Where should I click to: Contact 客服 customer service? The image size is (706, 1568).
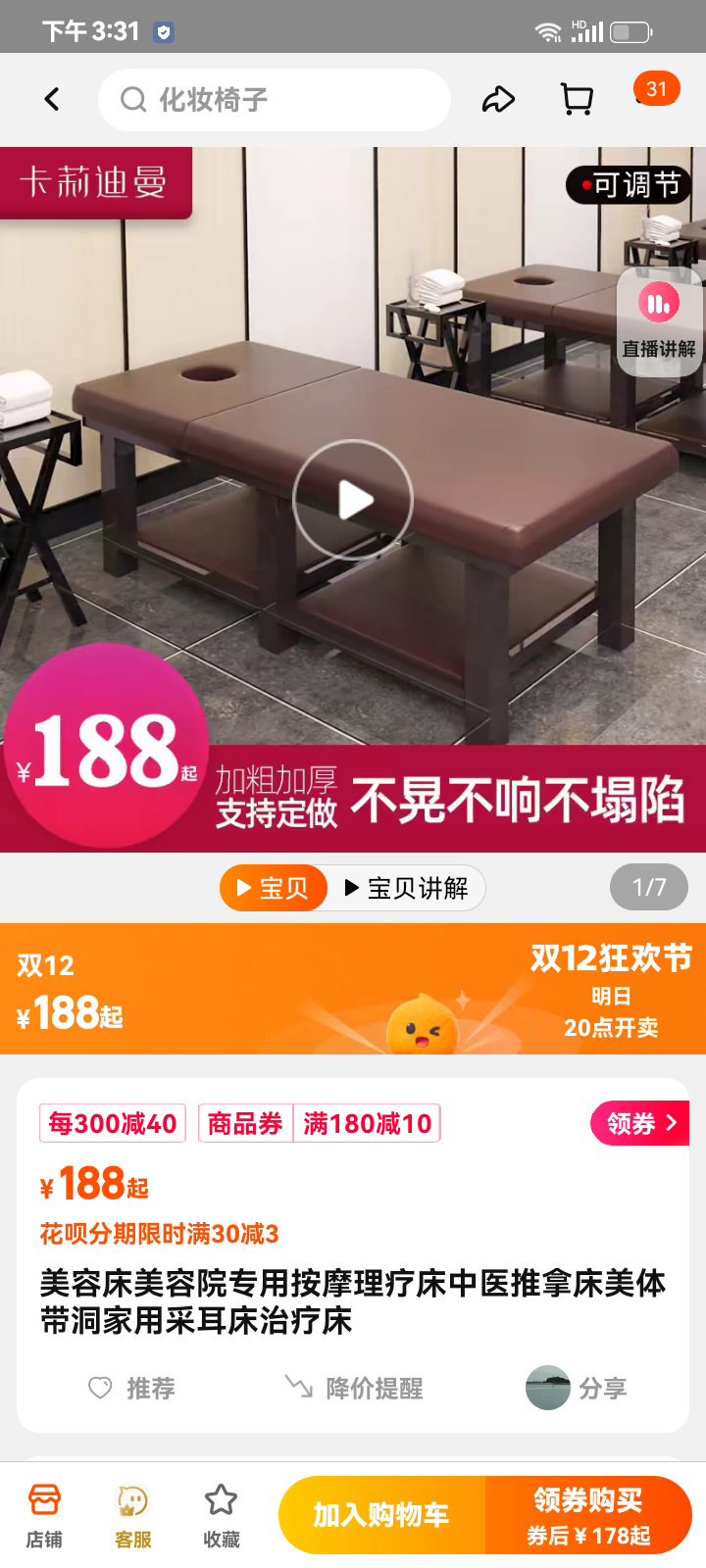(133, 1514)
